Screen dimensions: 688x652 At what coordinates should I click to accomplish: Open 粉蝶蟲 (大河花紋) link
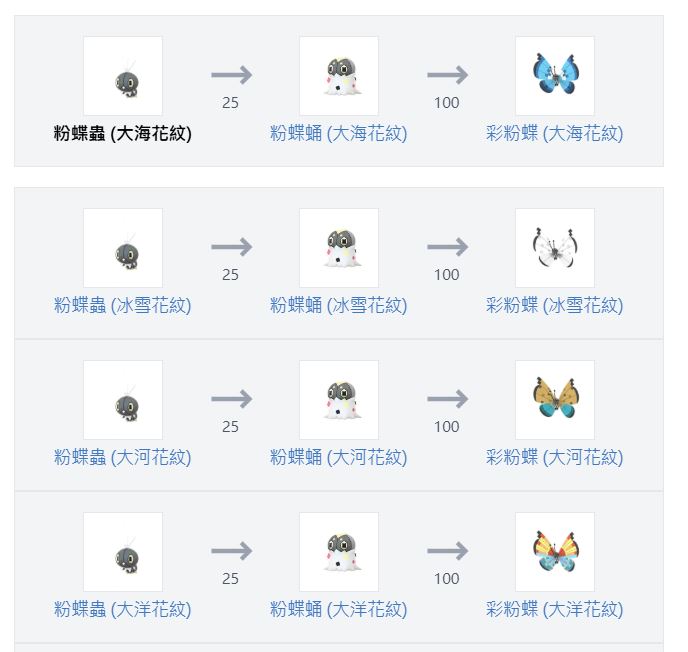[x=122, y=458]
